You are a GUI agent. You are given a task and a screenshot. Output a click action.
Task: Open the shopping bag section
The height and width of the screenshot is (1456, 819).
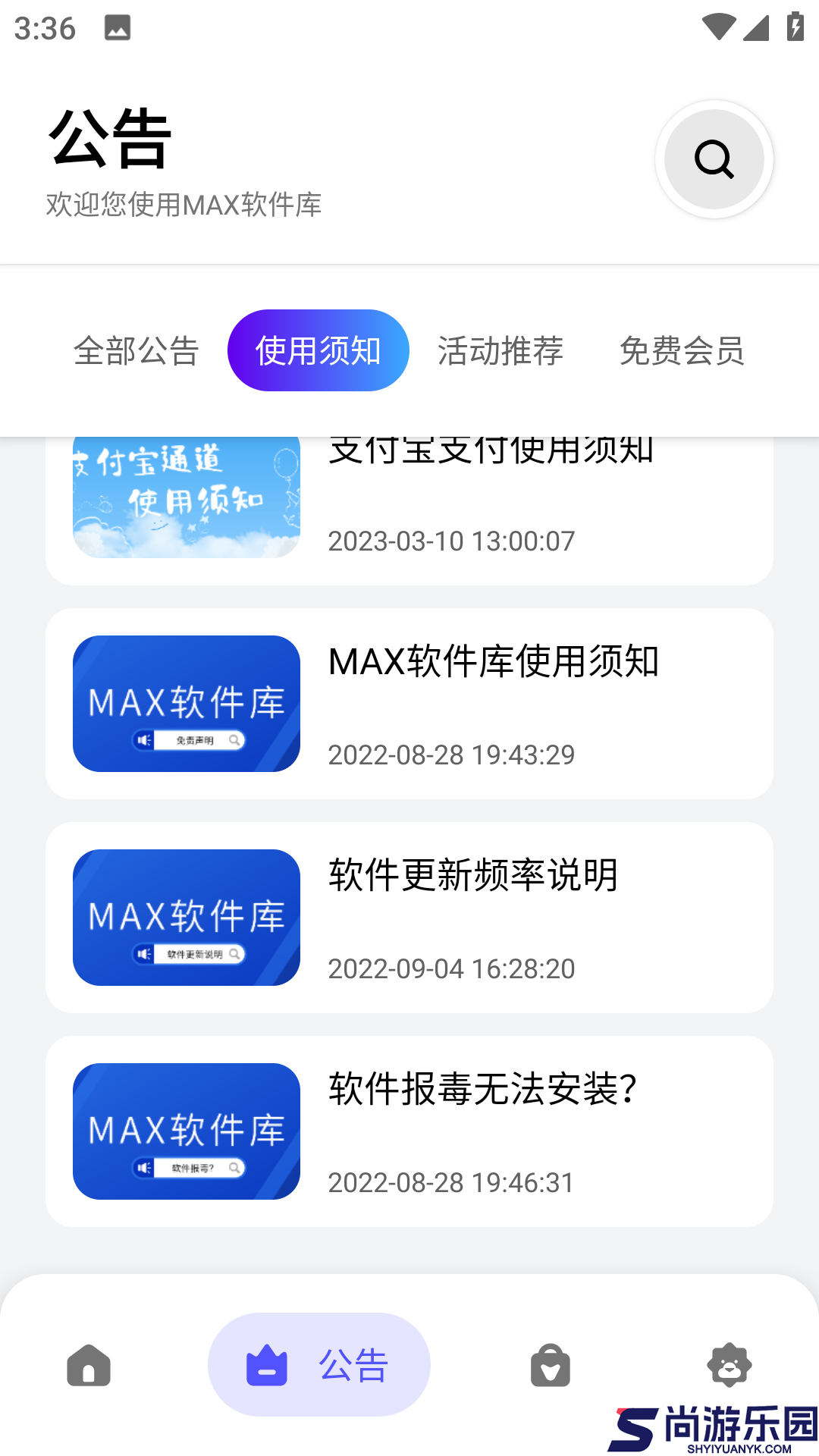click(550, 1365)
